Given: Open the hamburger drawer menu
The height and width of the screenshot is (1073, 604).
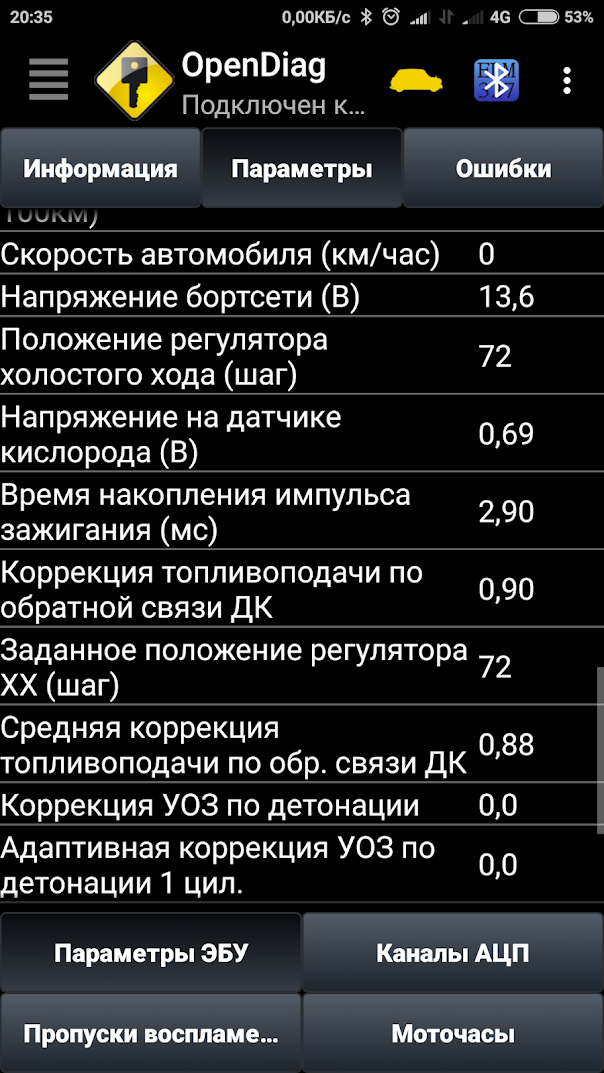Looking at the screenshot, I should (x=48, y=80).
